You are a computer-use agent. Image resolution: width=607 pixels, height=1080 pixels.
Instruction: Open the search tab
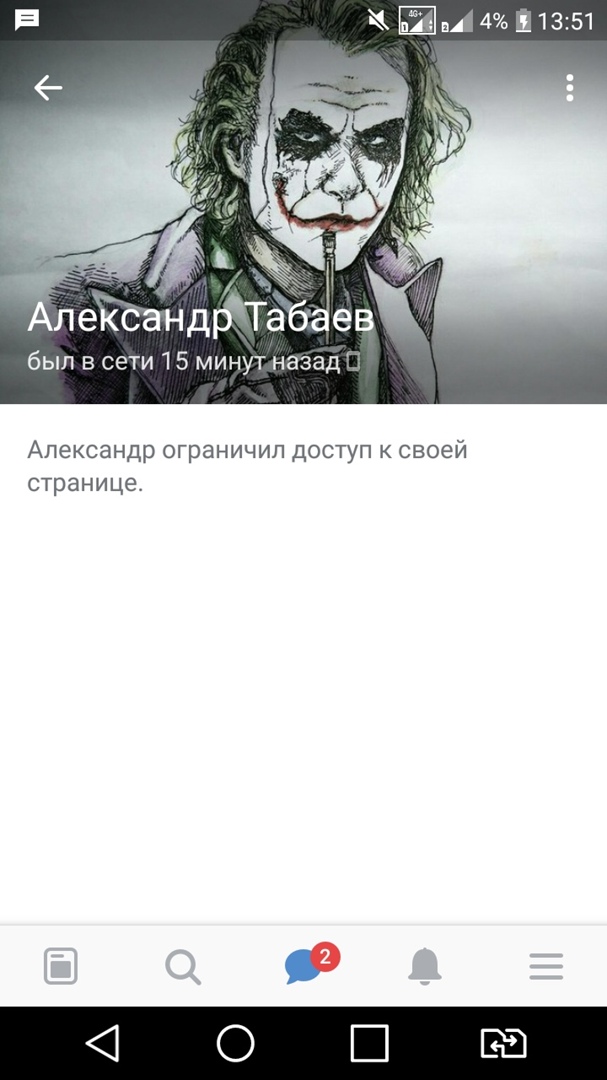[x=182, y=967]
